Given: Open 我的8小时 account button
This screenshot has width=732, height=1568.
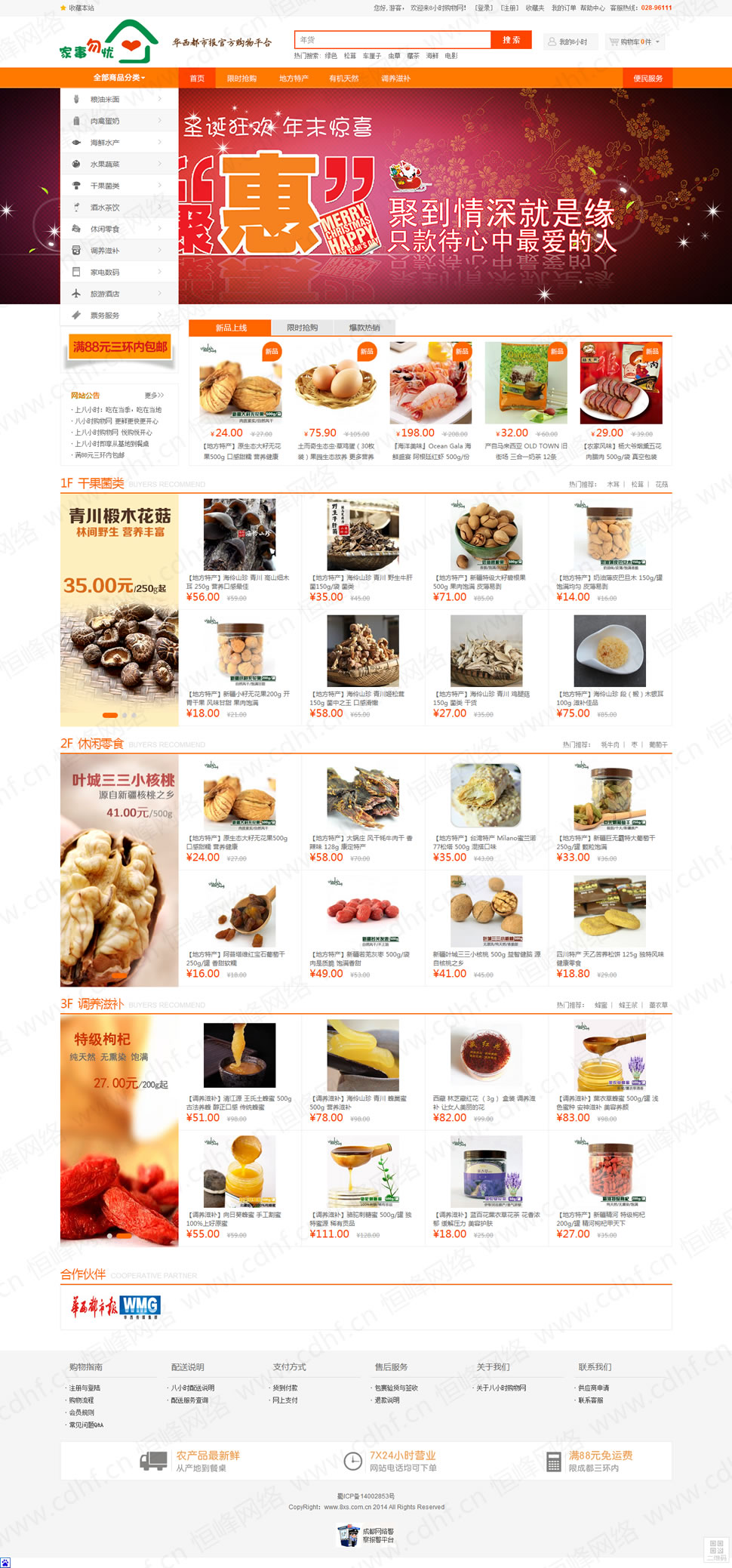Looking at the screenshot, I should pyautogui.click(x=570, y=42).
